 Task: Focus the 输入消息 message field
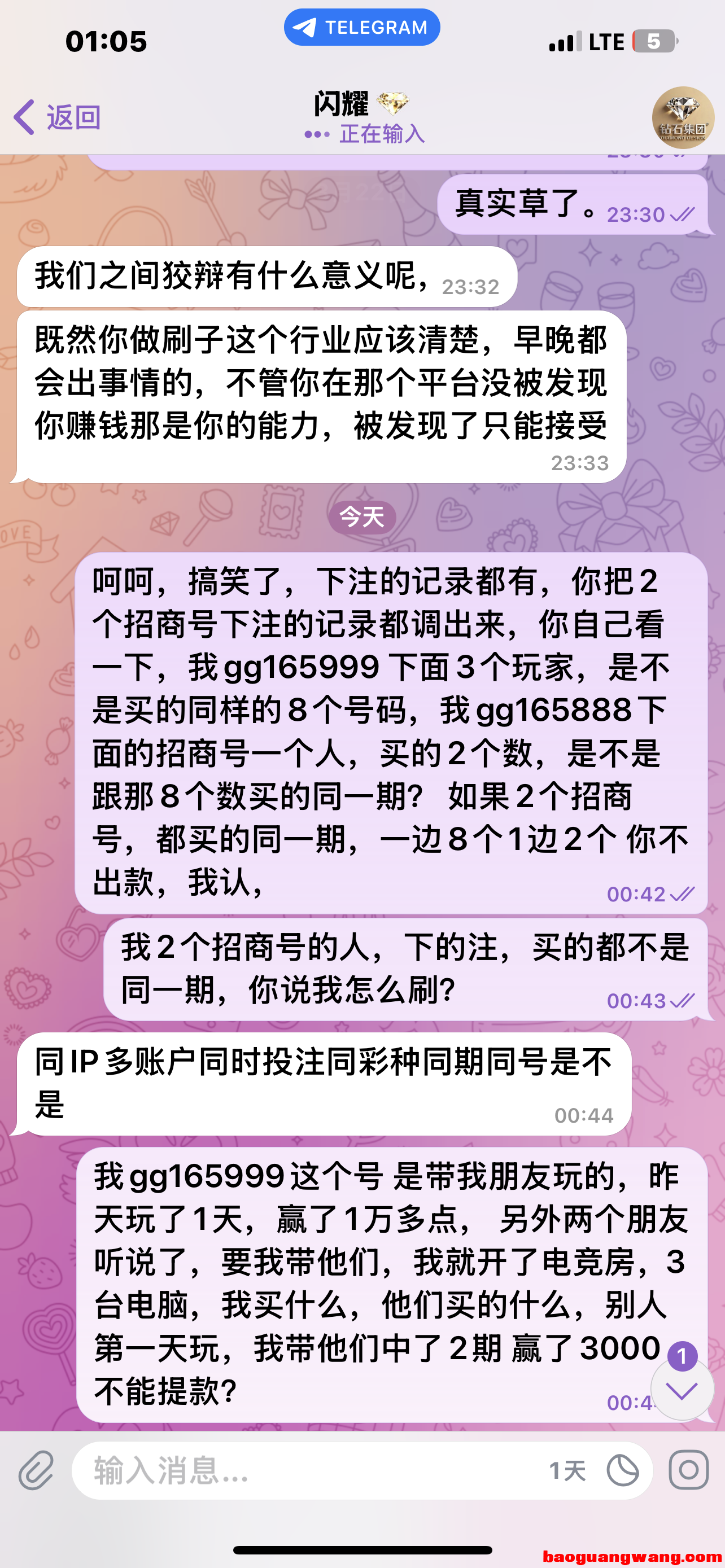[x=304, y=1470]
